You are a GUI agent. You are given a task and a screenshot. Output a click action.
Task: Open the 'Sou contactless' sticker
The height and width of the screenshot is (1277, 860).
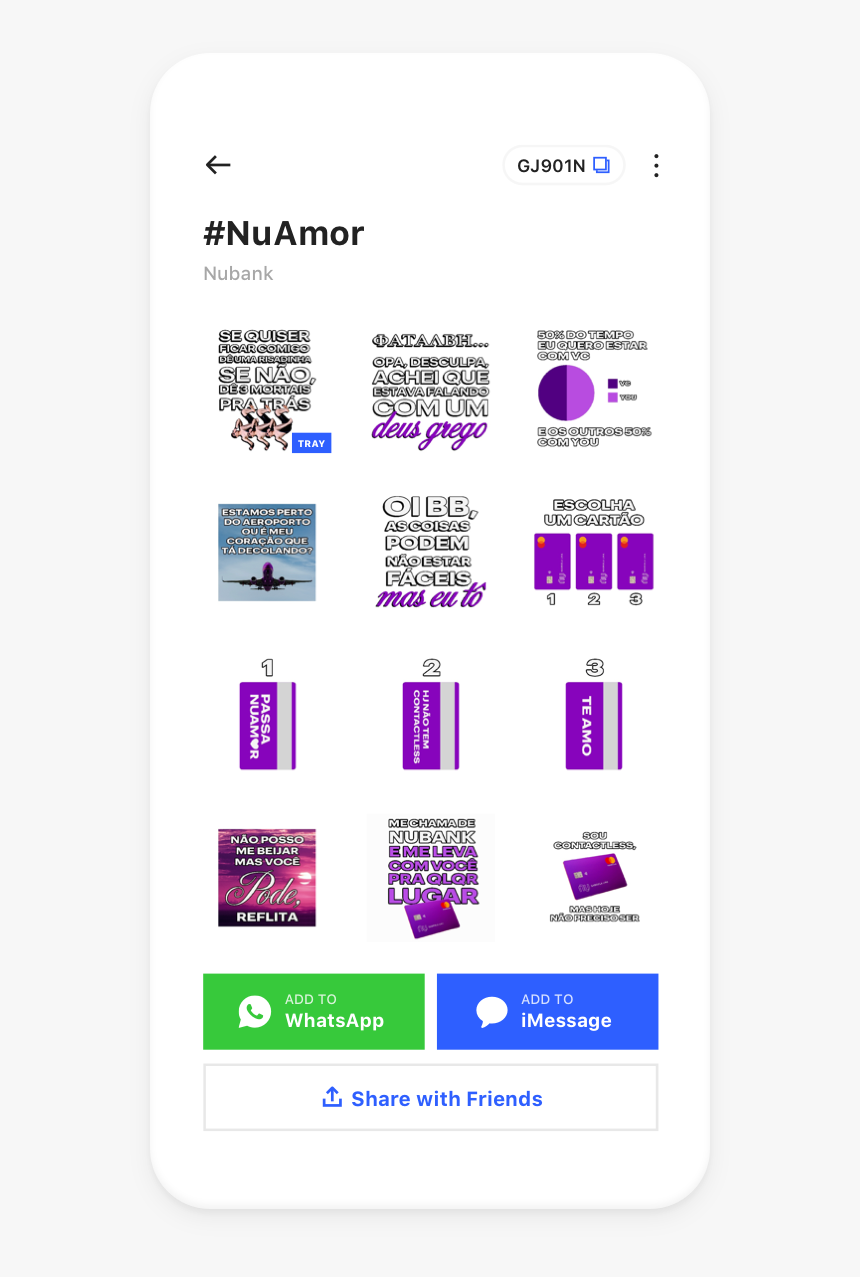594,878
